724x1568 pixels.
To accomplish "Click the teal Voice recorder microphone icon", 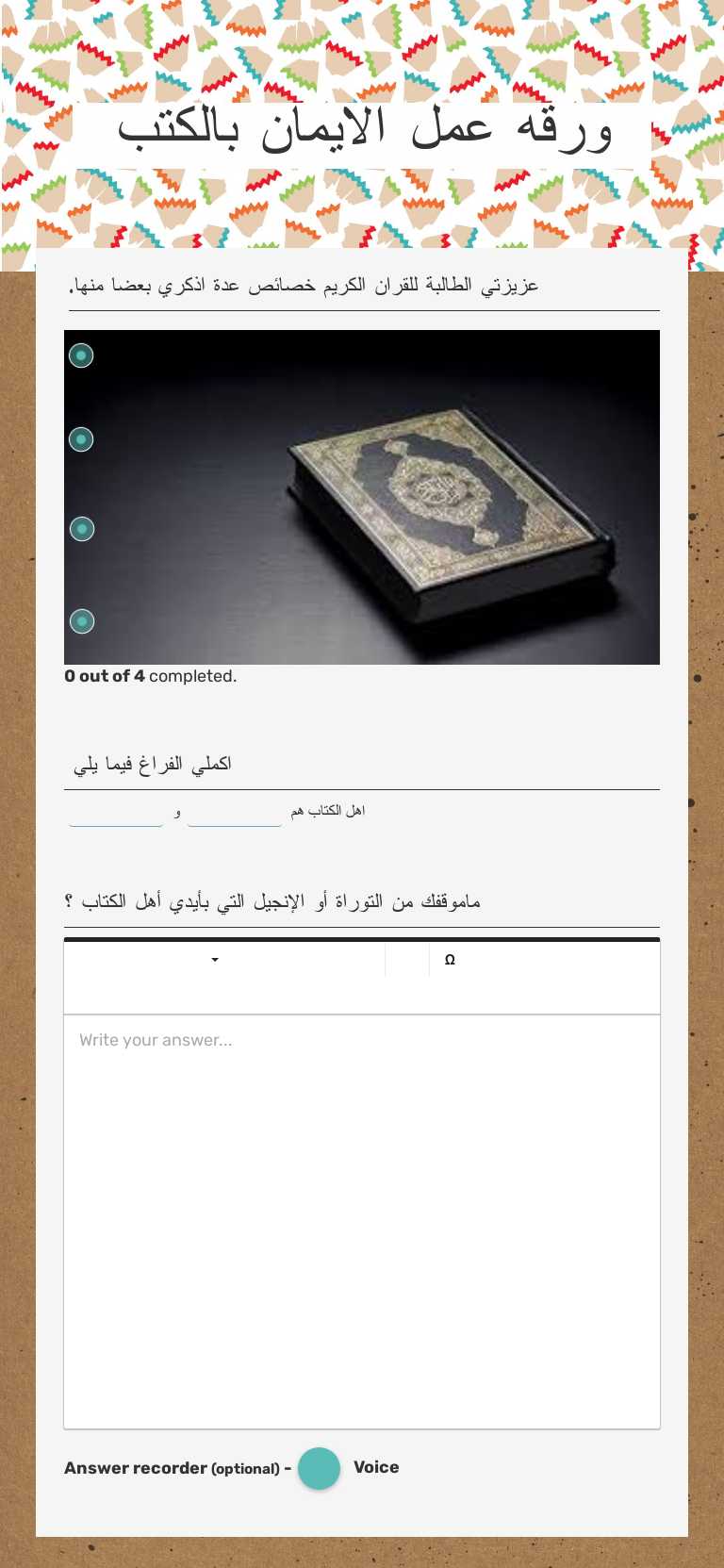I will (x=319, y=1468).
